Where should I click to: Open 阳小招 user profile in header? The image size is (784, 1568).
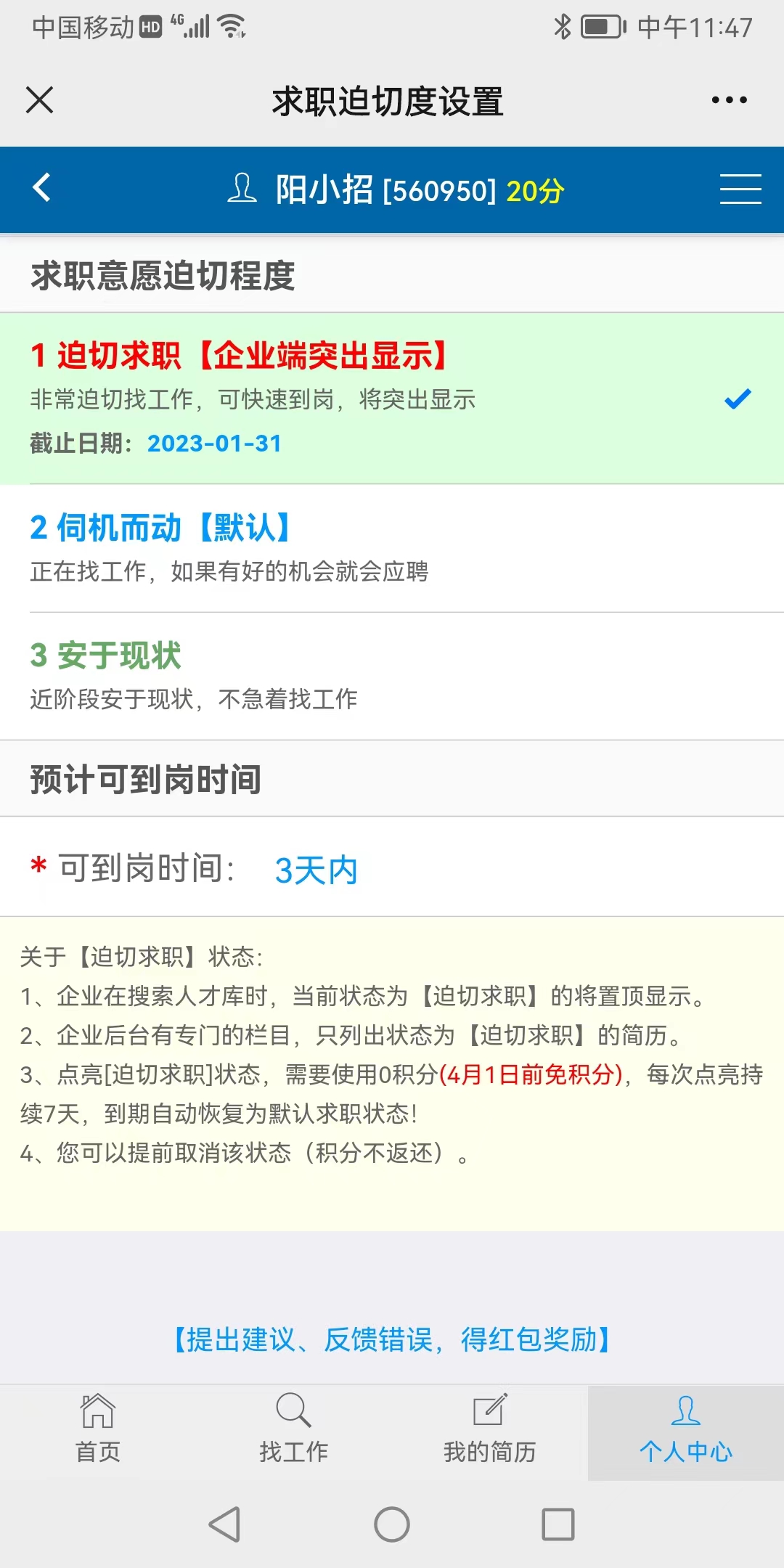click(x=396, y=190)
